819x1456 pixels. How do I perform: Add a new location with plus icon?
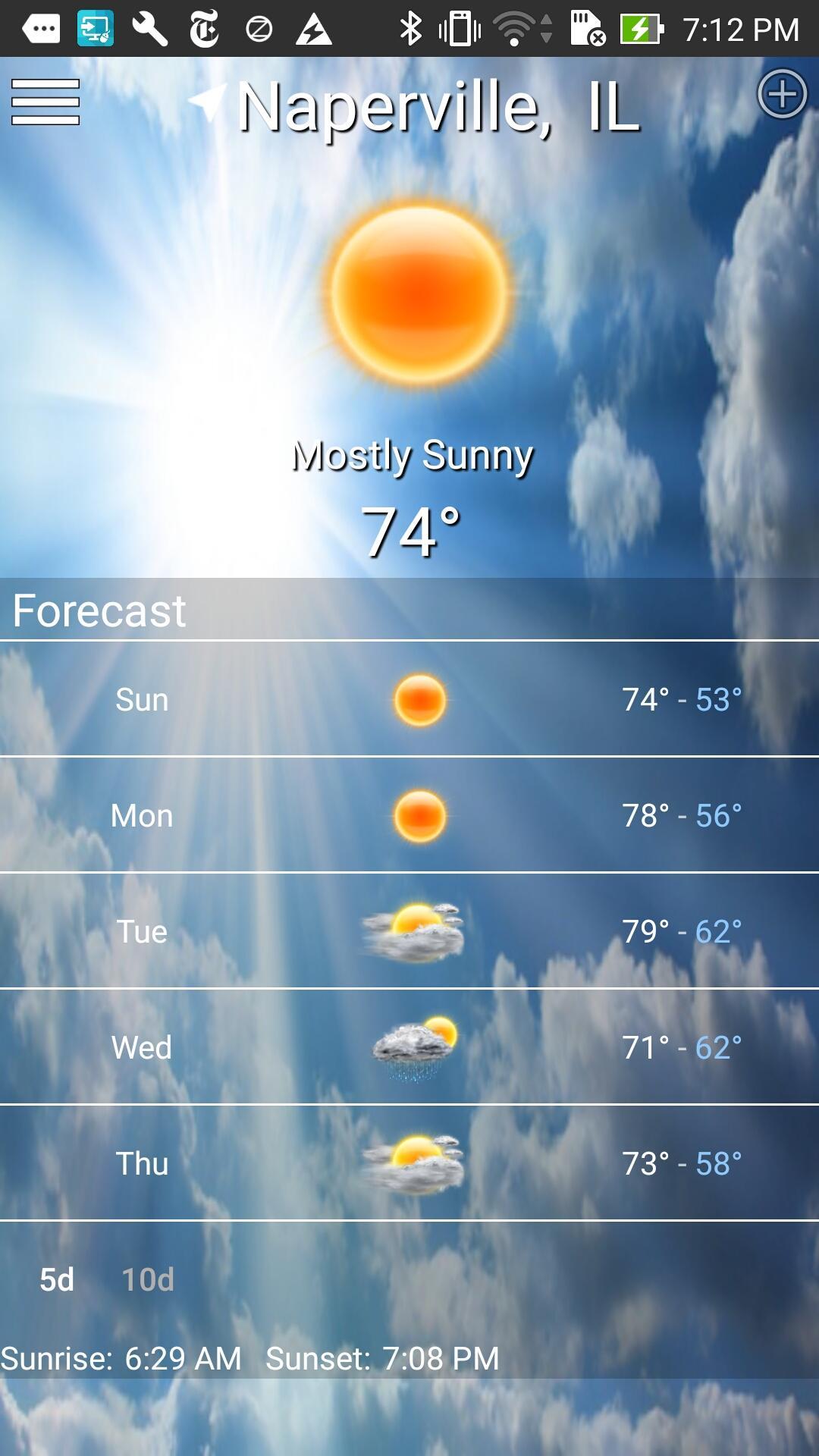pos(782,94)
